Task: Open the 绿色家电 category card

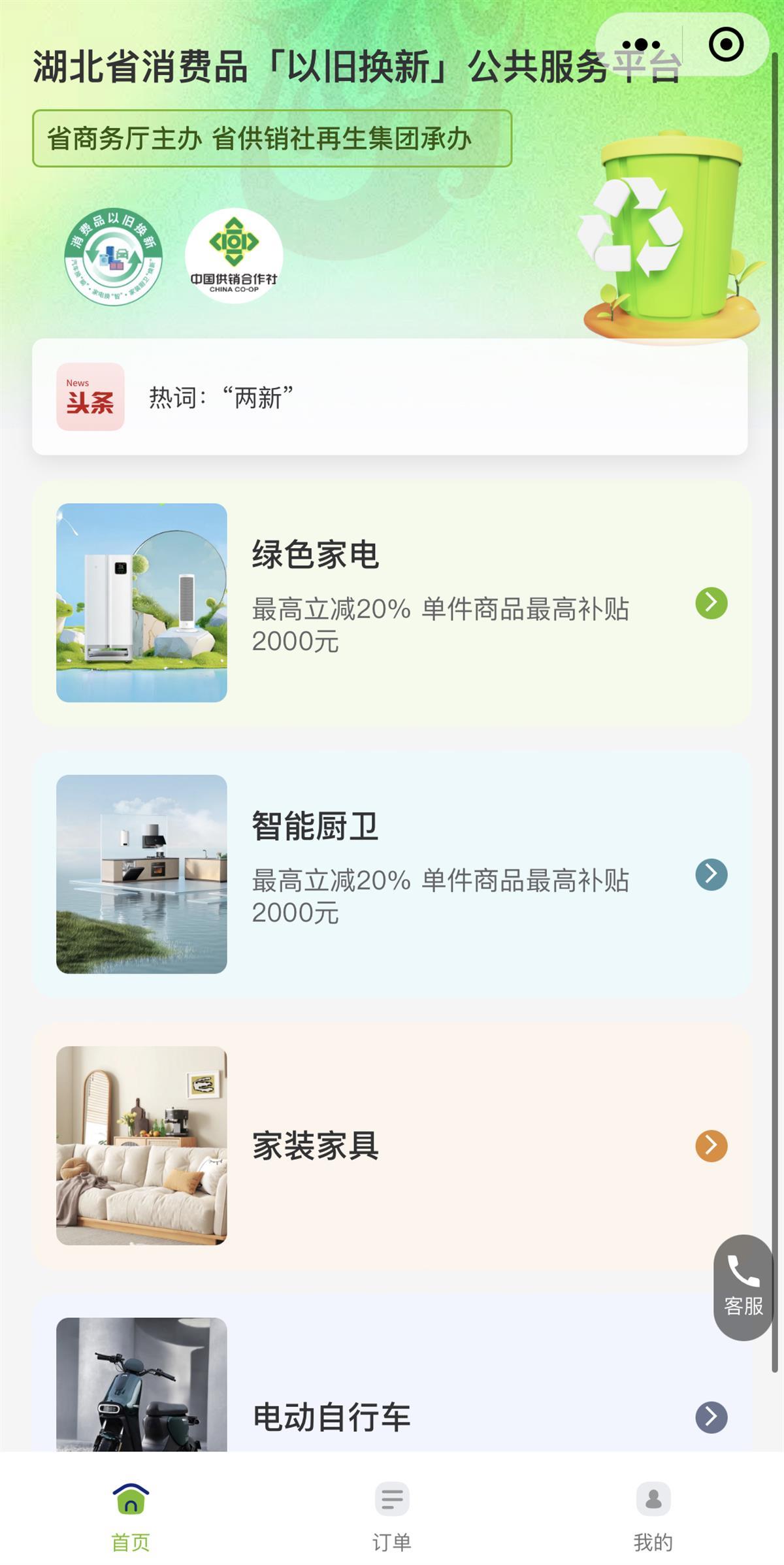Action: coord(391,602)
